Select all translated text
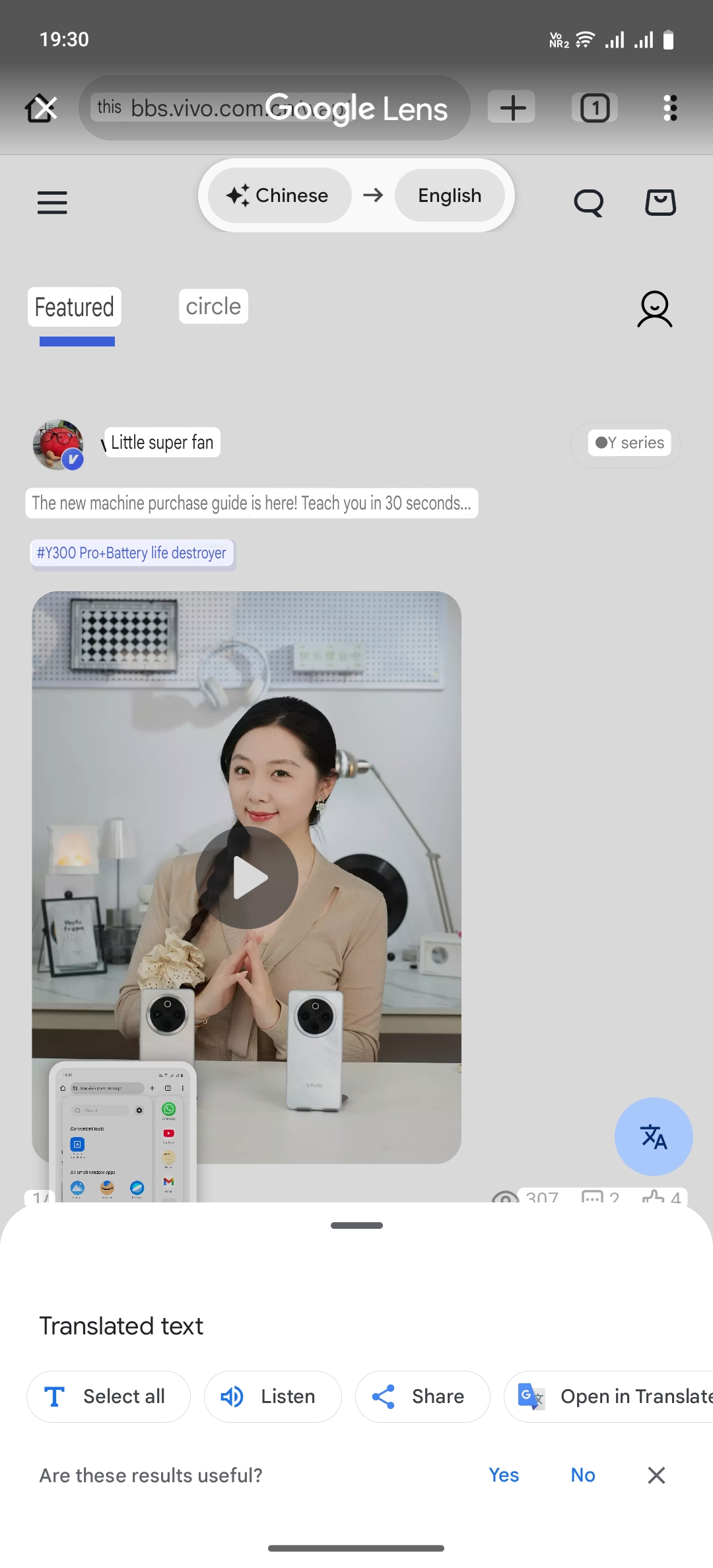713x1568 pixels. pyautogui.click(x=108, y=1396)
